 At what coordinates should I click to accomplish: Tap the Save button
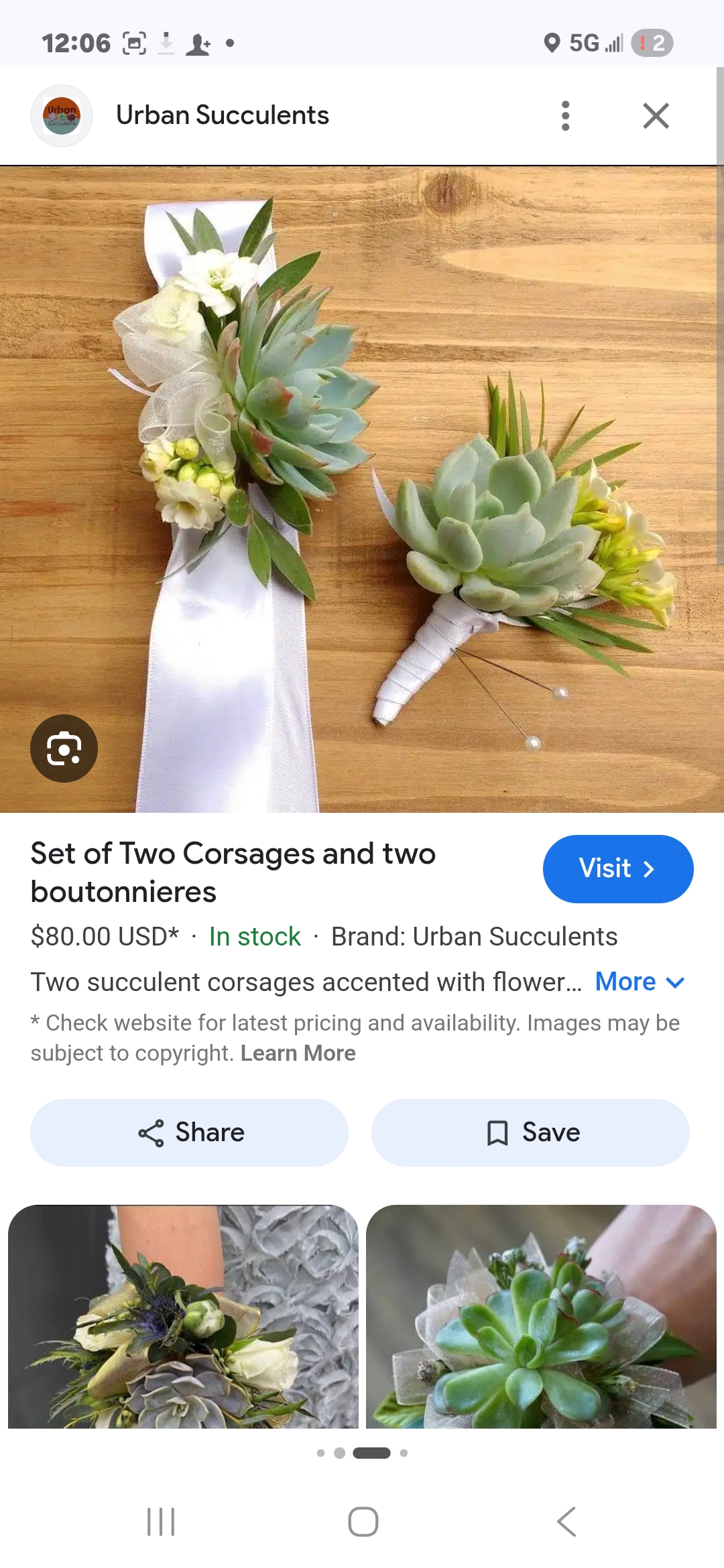(530, 1132)
